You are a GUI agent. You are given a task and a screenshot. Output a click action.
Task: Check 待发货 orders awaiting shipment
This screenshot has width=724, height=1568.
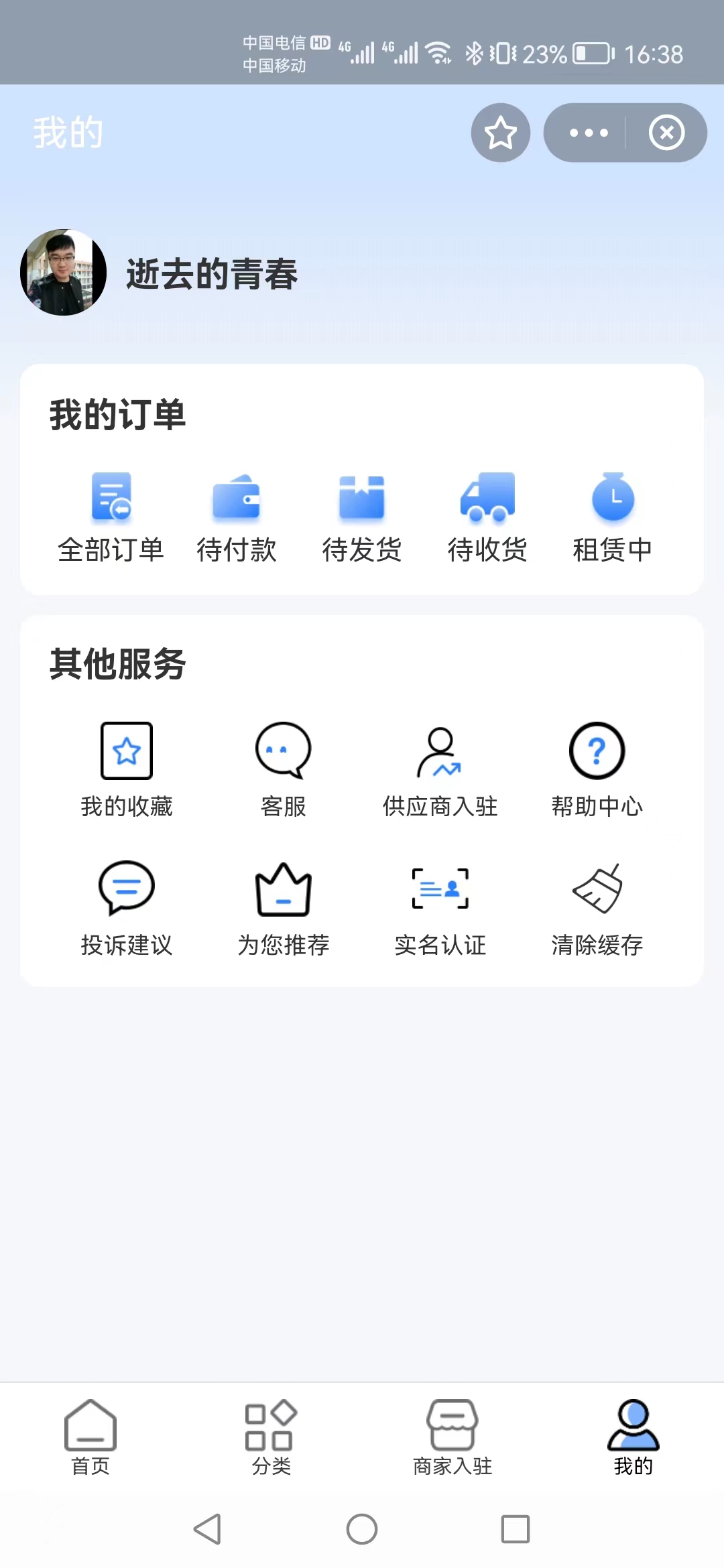coord(362,517)
